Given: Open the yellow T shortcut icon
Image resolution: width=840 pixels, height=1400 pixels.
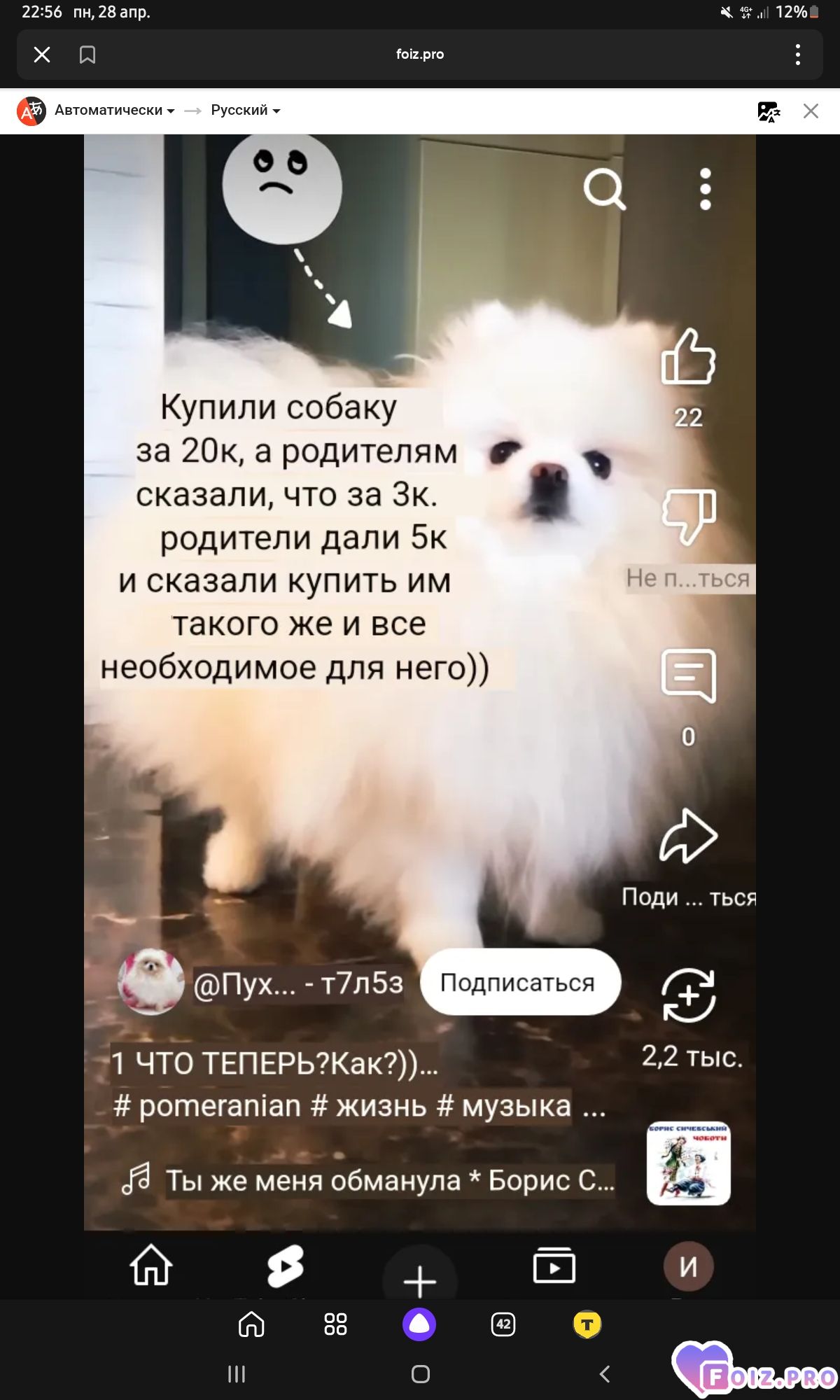Looking at the screenshot, I should pos(587,1324).
